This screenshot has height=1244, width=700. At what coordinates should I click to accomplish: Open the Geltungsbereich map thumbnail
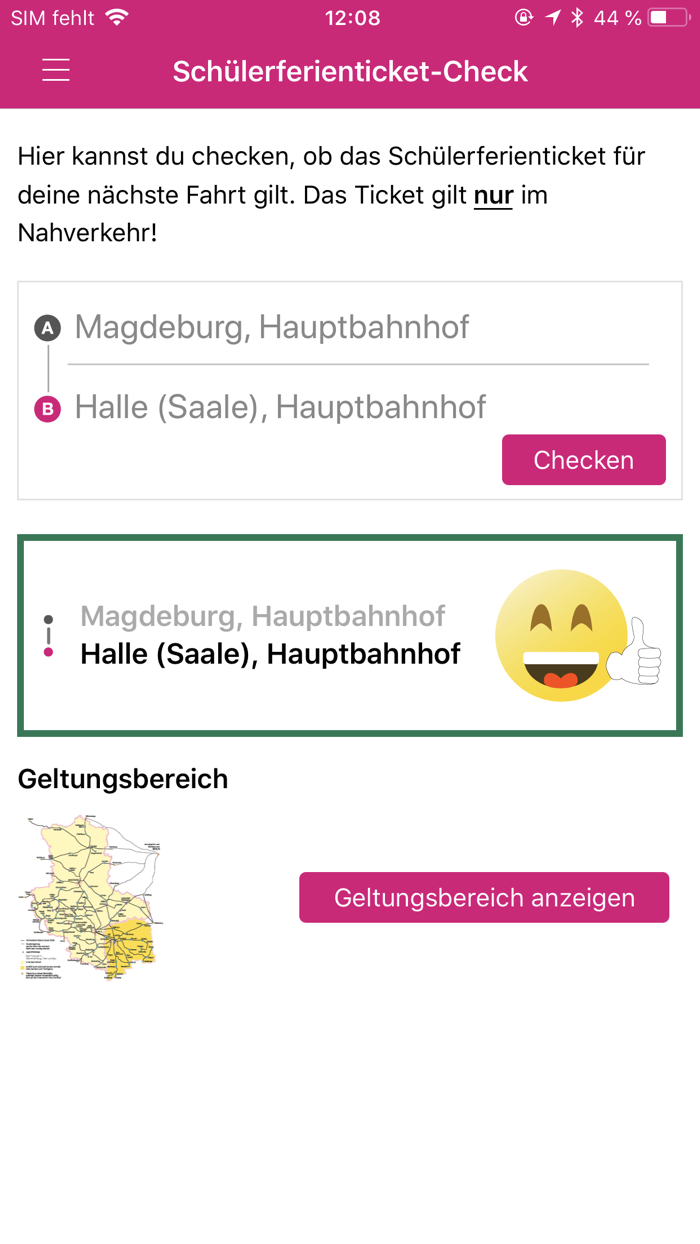90,898
